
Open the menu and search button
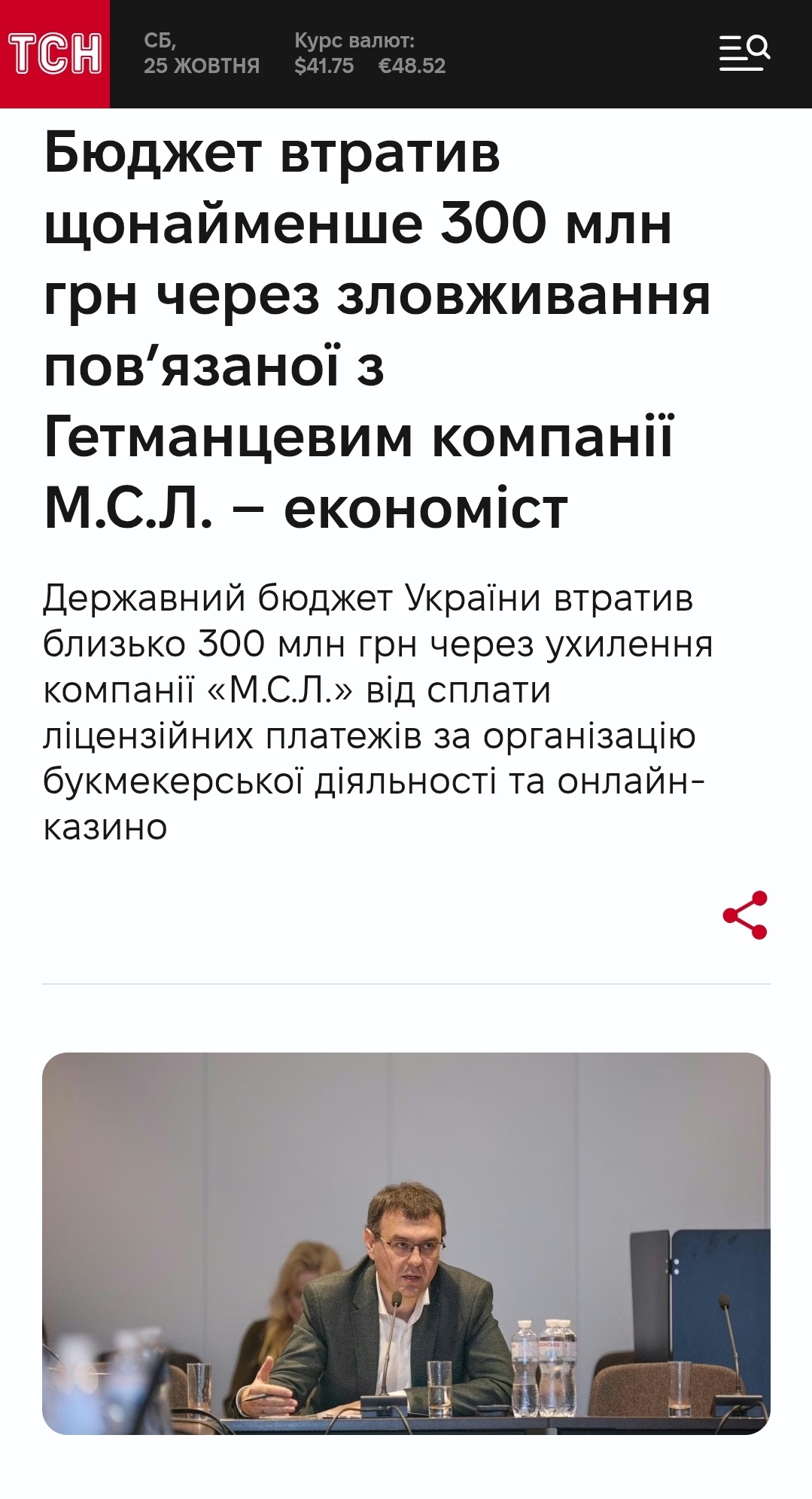pos(744,53)
